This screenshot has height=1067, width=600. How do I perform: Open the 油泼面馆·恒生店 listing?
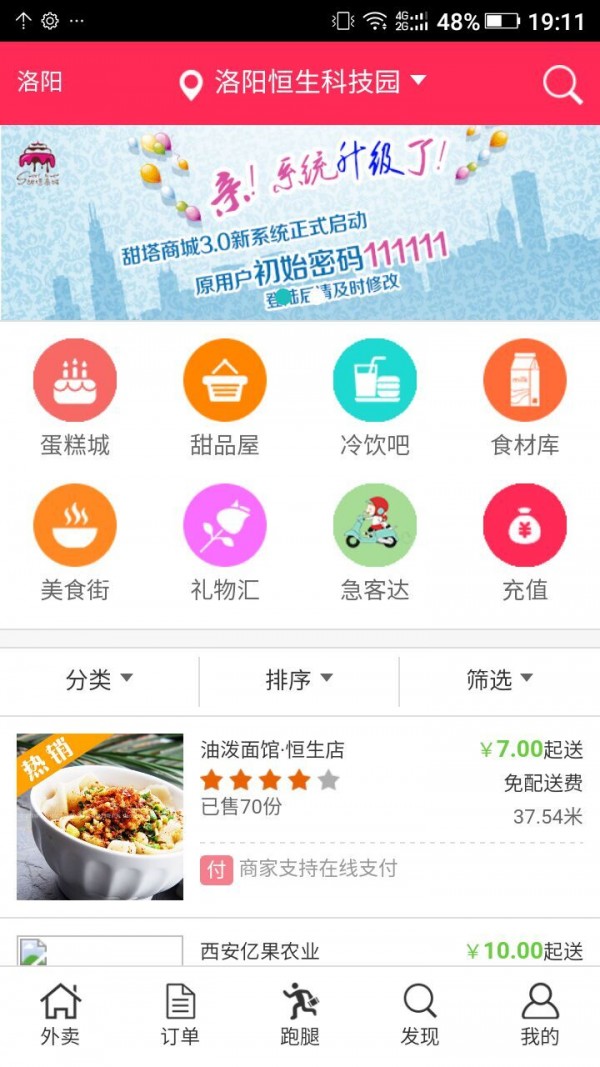300,815
